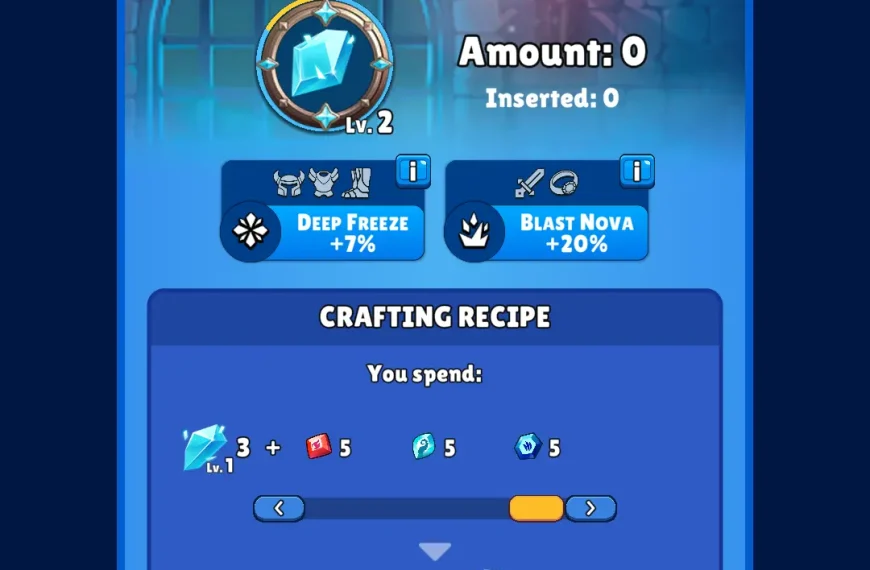Decrease crafting amount with left arrow
The image size is (870, 570).
(x=279, y=508)
